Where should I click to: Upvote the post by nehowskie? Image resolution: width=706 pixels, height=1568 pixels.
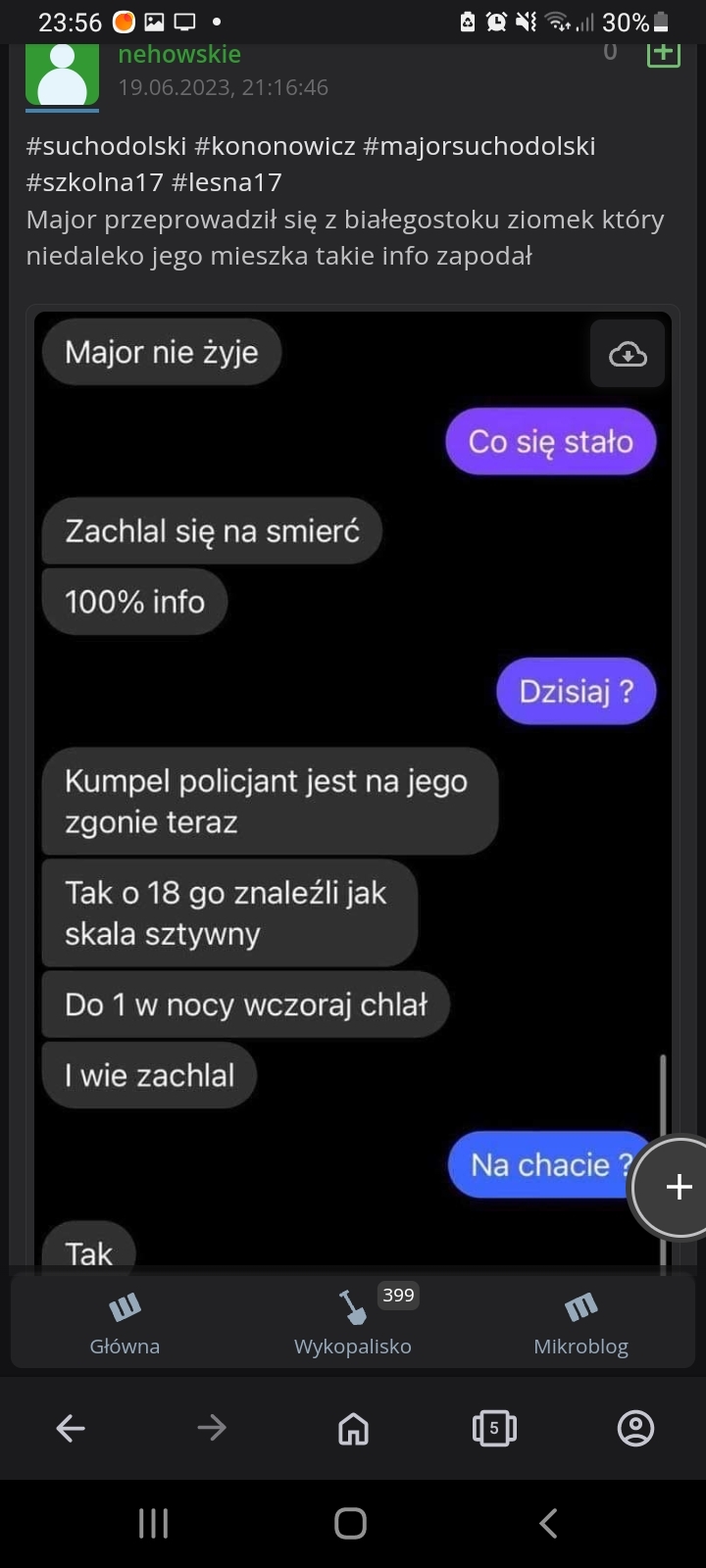pyautogui.click(x=663, y=55)
